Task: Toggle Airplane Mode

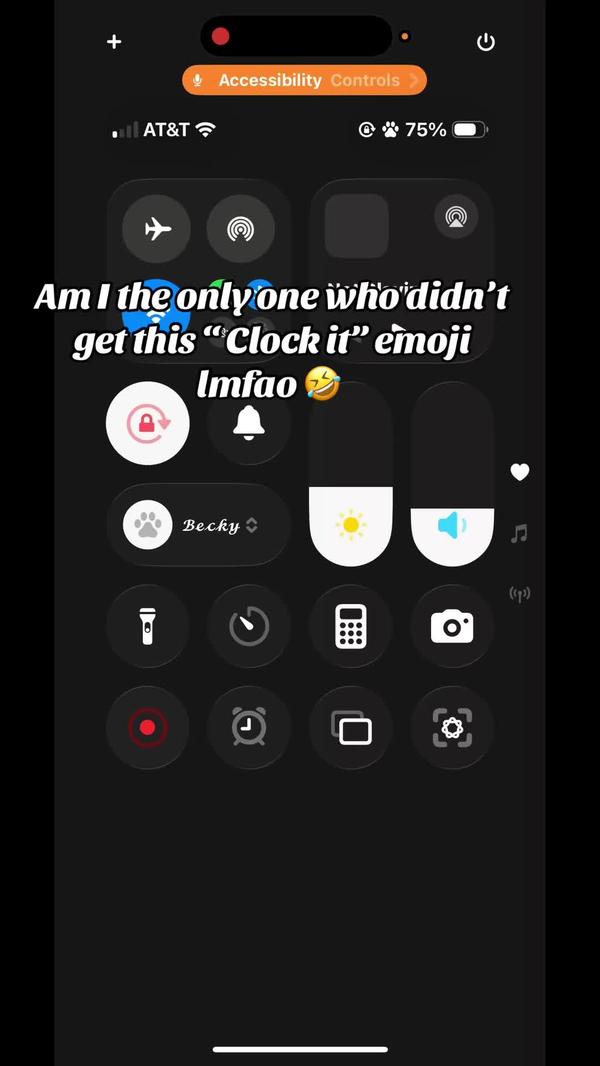Action: pyautogui.click(x=156, y=229)
